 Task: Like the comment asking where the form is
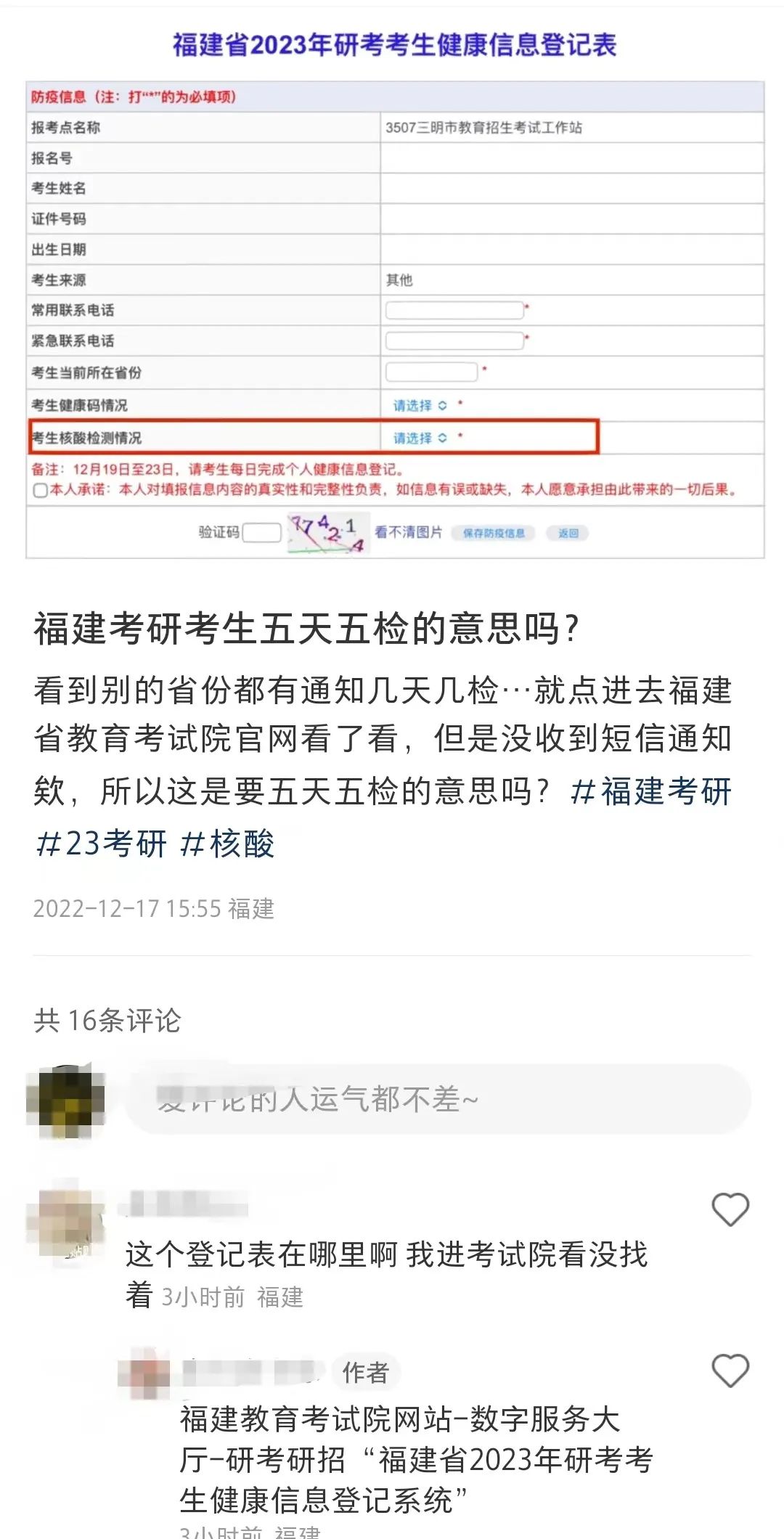click(x=730, y=1209)
